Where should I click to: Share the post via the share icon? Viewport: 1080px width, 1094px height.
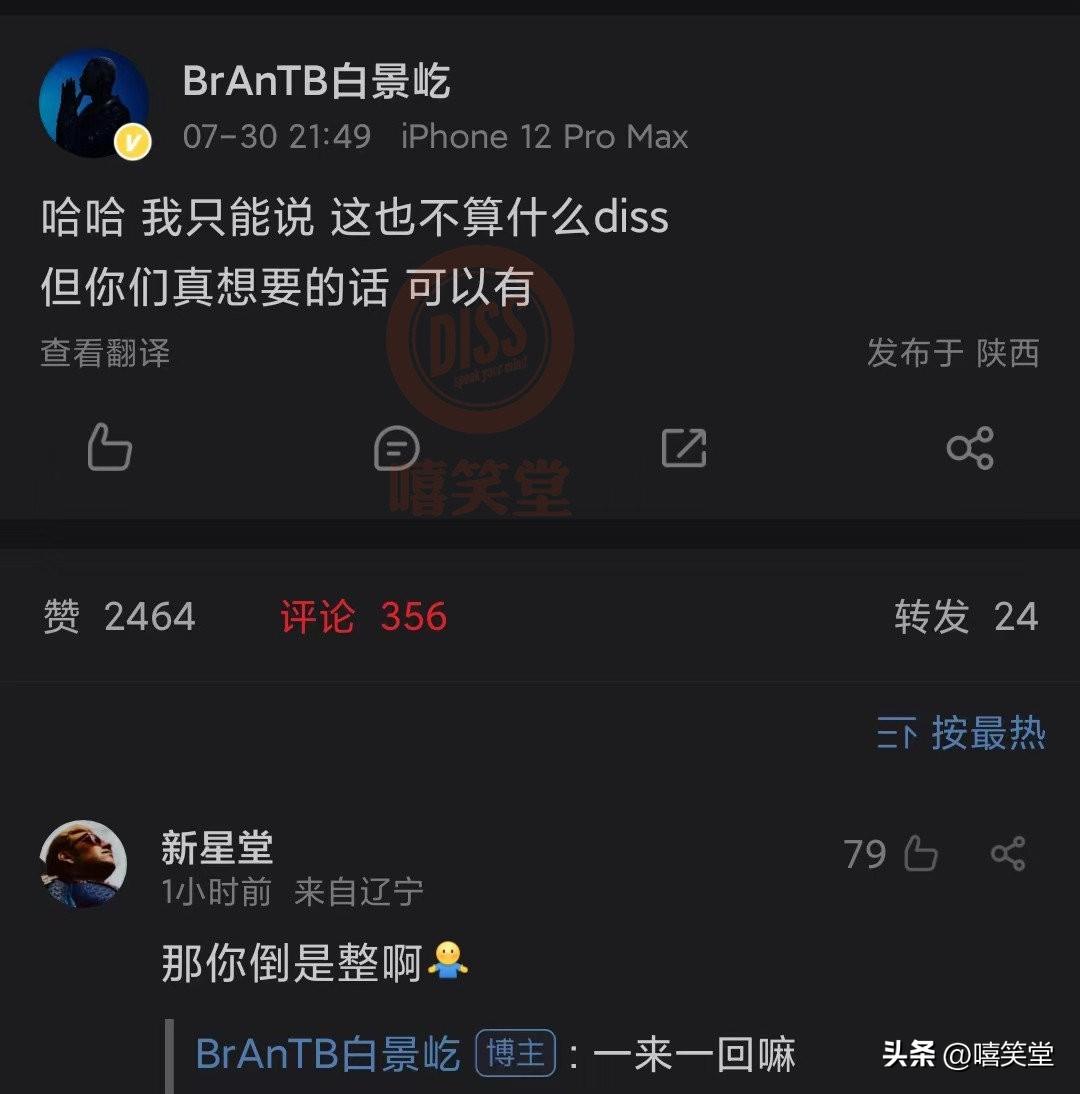pyautogui.click(x=969, y=448)
